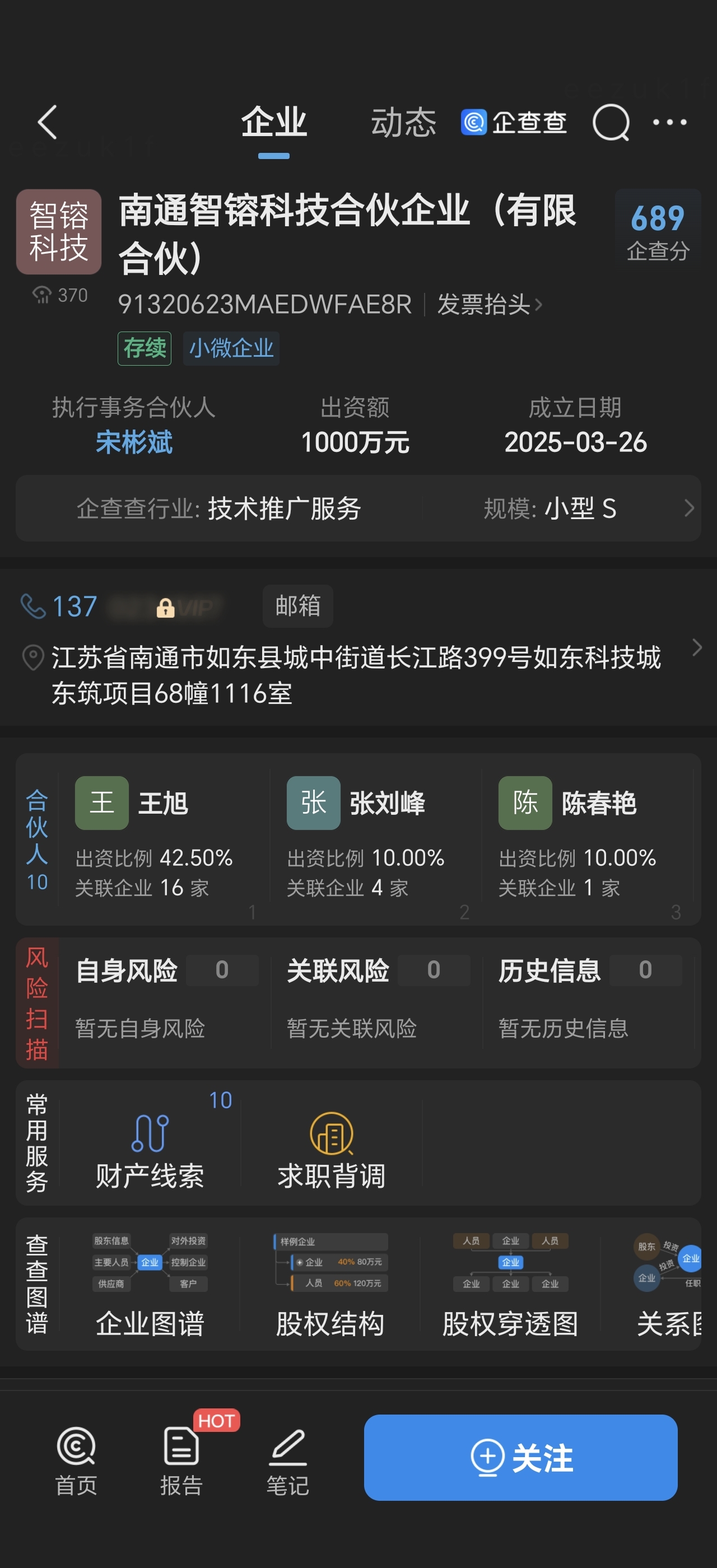Image resolution: width=717 pixels, height=1568 pixels.
Task: View executive partner 宋彬斌
Action: click(x=134, y=442)
